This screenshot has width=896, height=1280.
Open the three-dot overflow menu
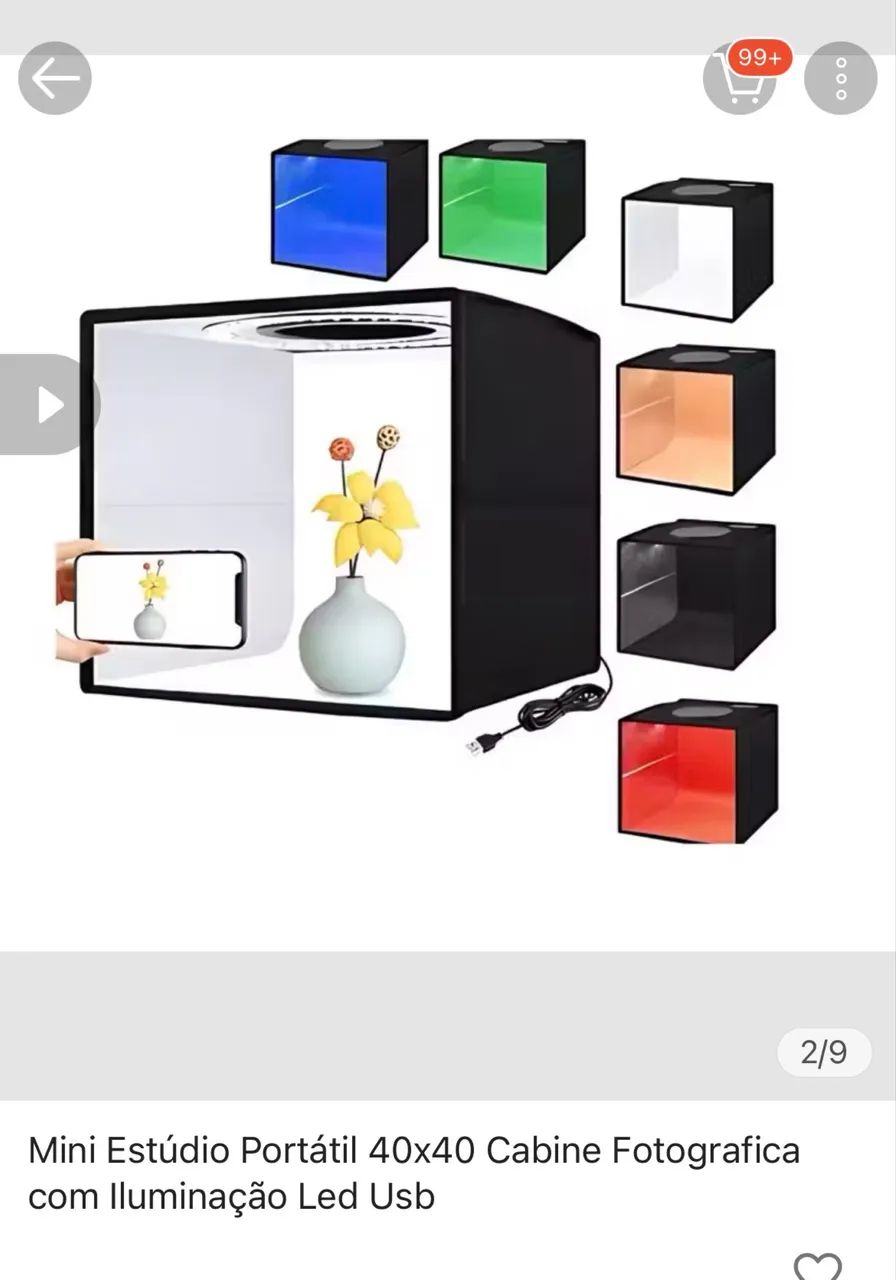pyautogui.click(x=841, y=78)
